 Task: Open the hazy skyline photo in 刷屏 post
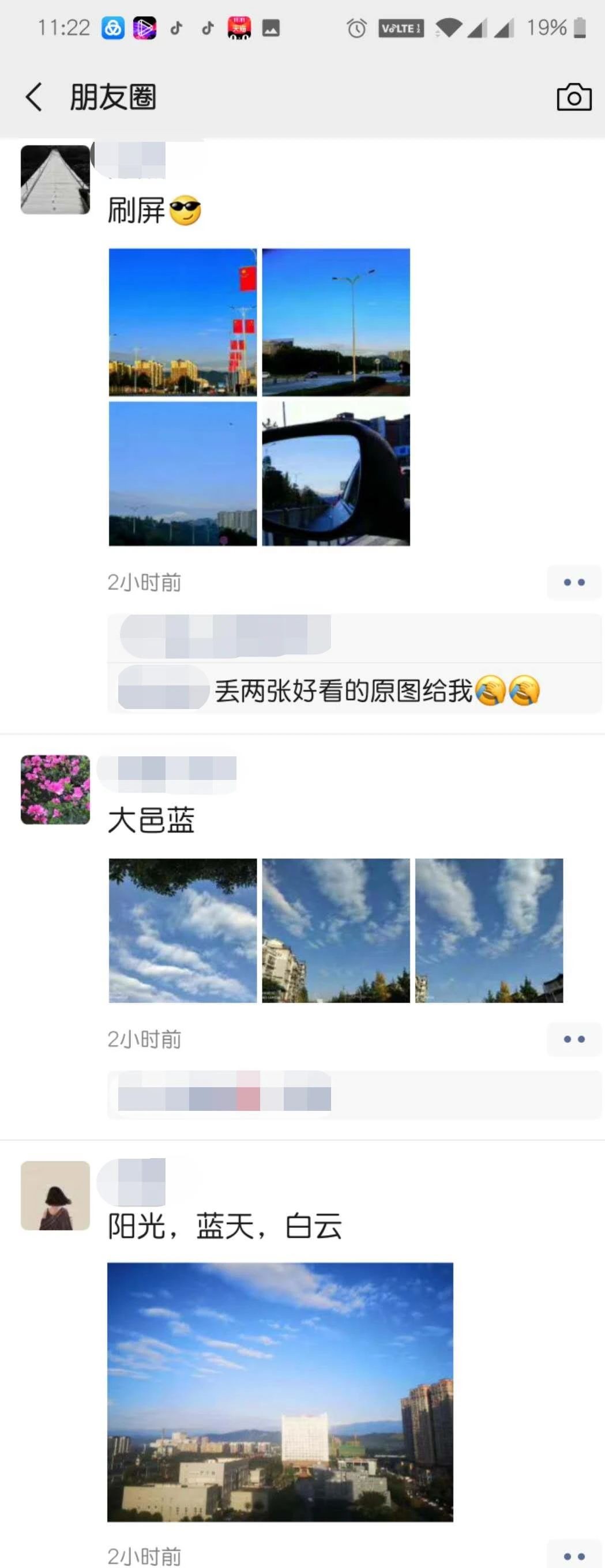(x=183, y=473)
